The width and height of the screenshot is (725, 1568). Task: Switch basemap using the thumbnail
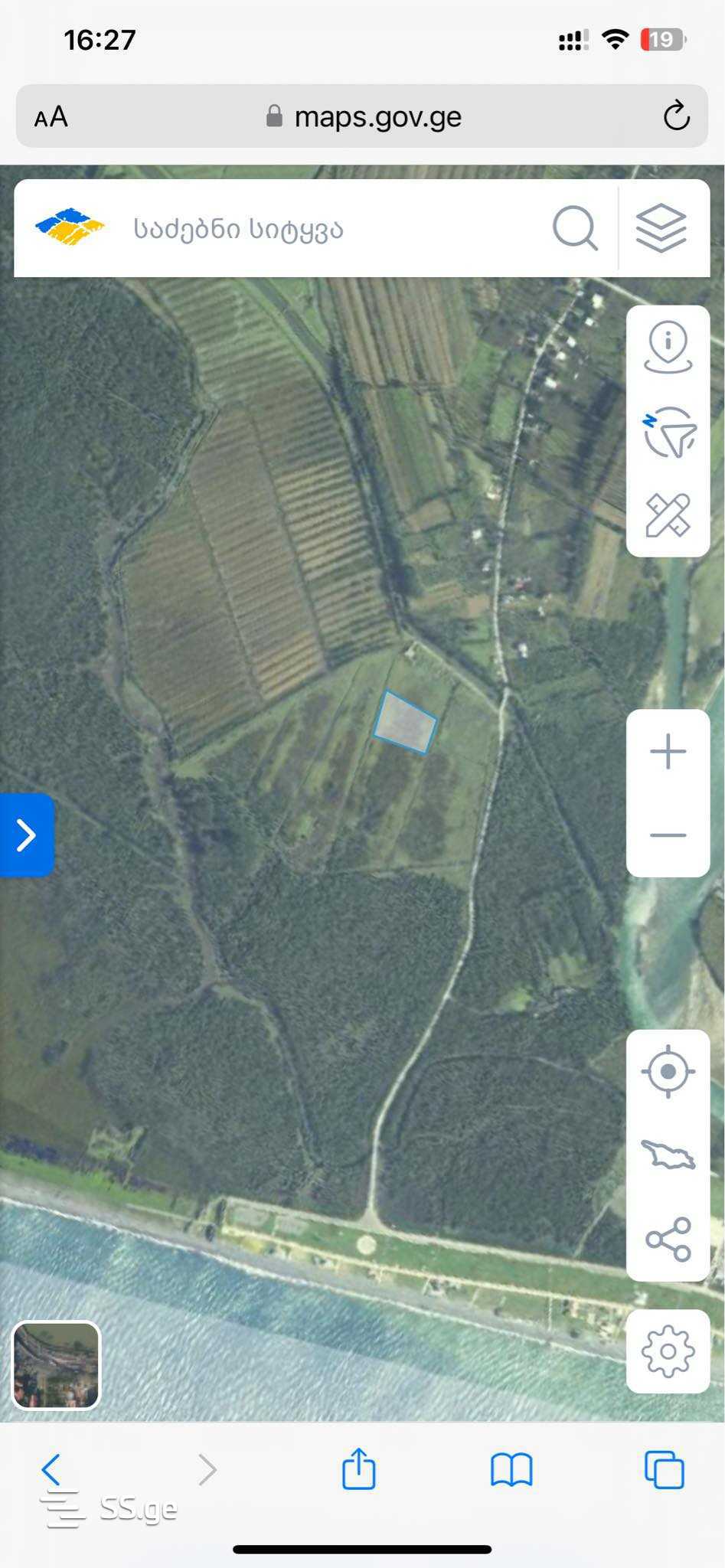tap(57, 1365)
